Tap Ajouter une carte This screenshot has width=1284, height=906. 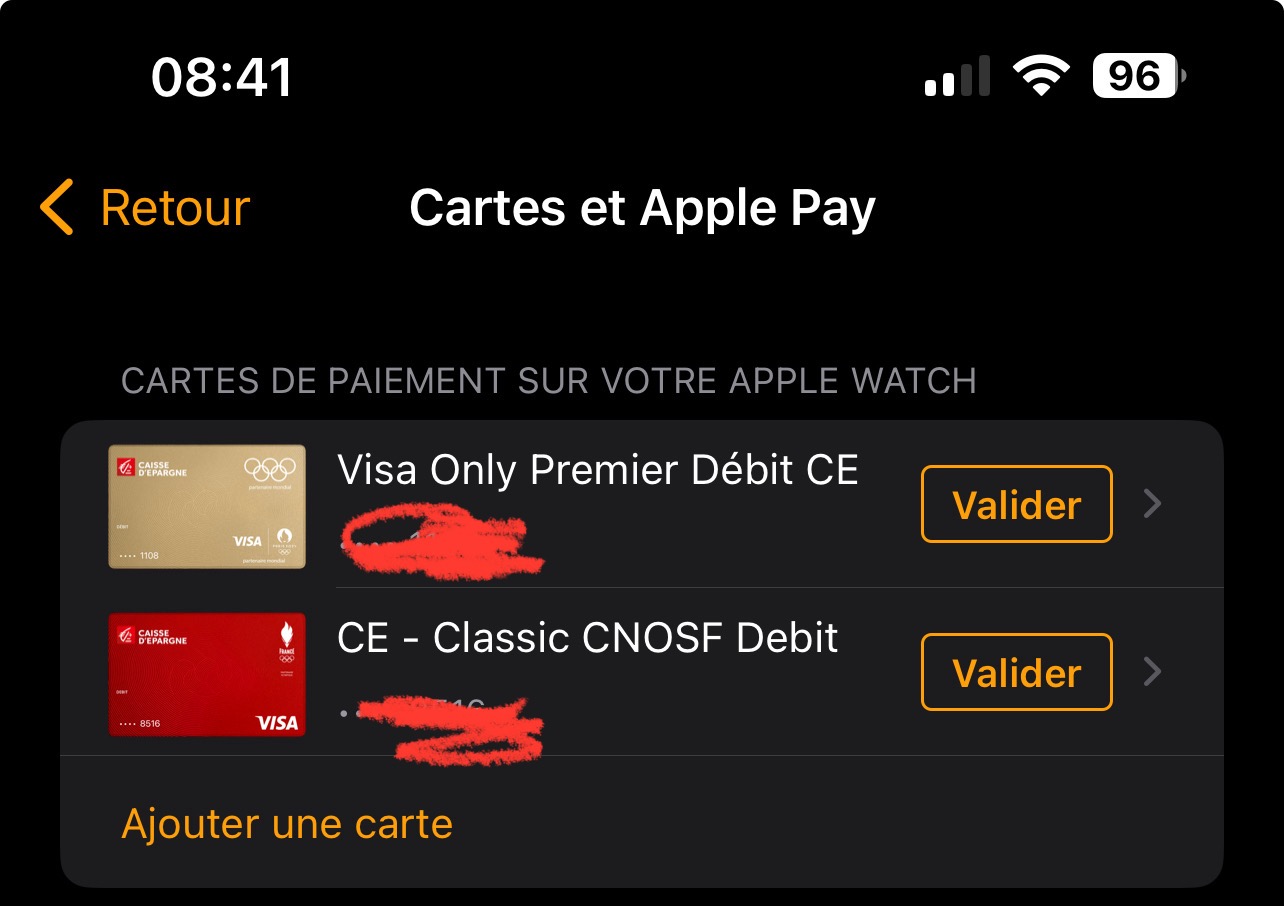287,824
